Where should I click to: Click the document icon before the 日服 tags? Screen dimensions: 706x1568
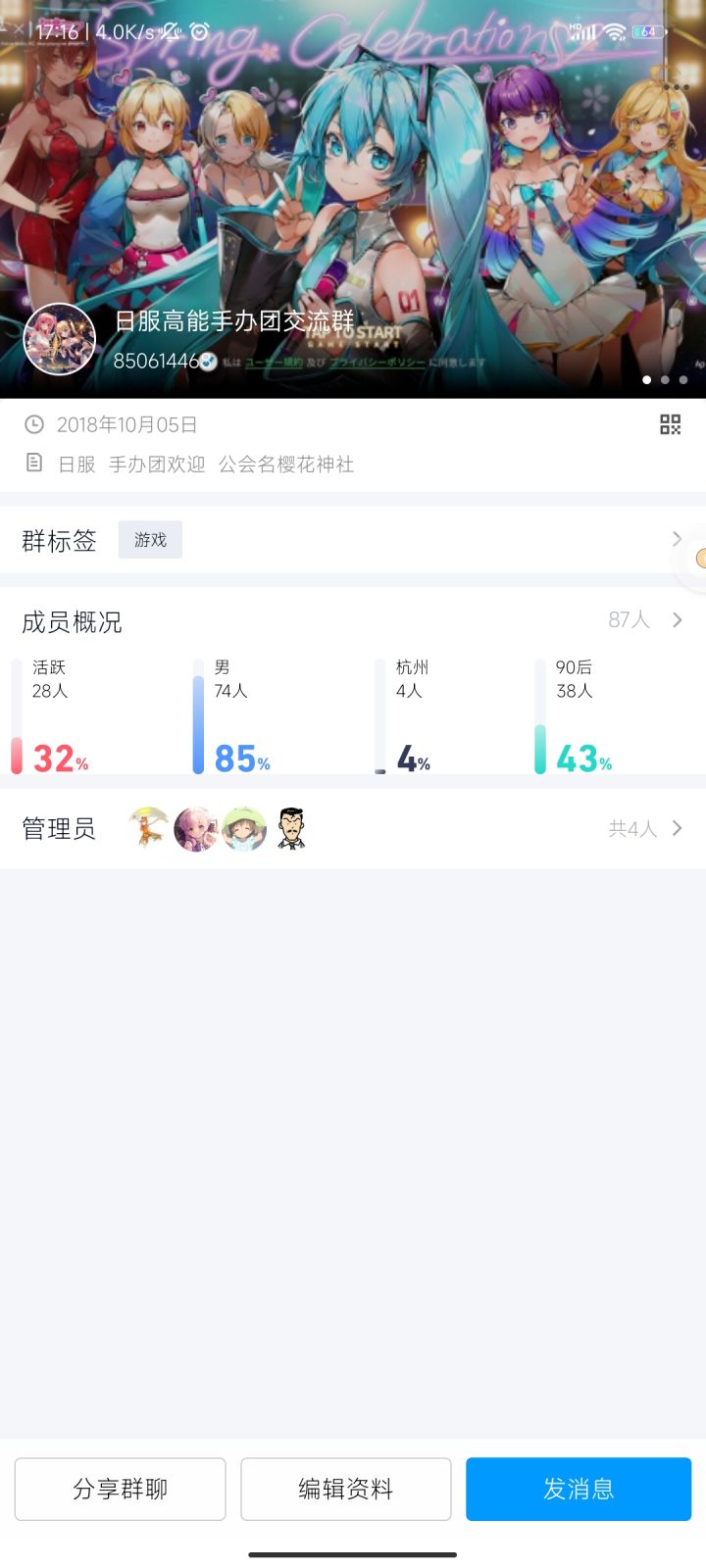[33, 464]
